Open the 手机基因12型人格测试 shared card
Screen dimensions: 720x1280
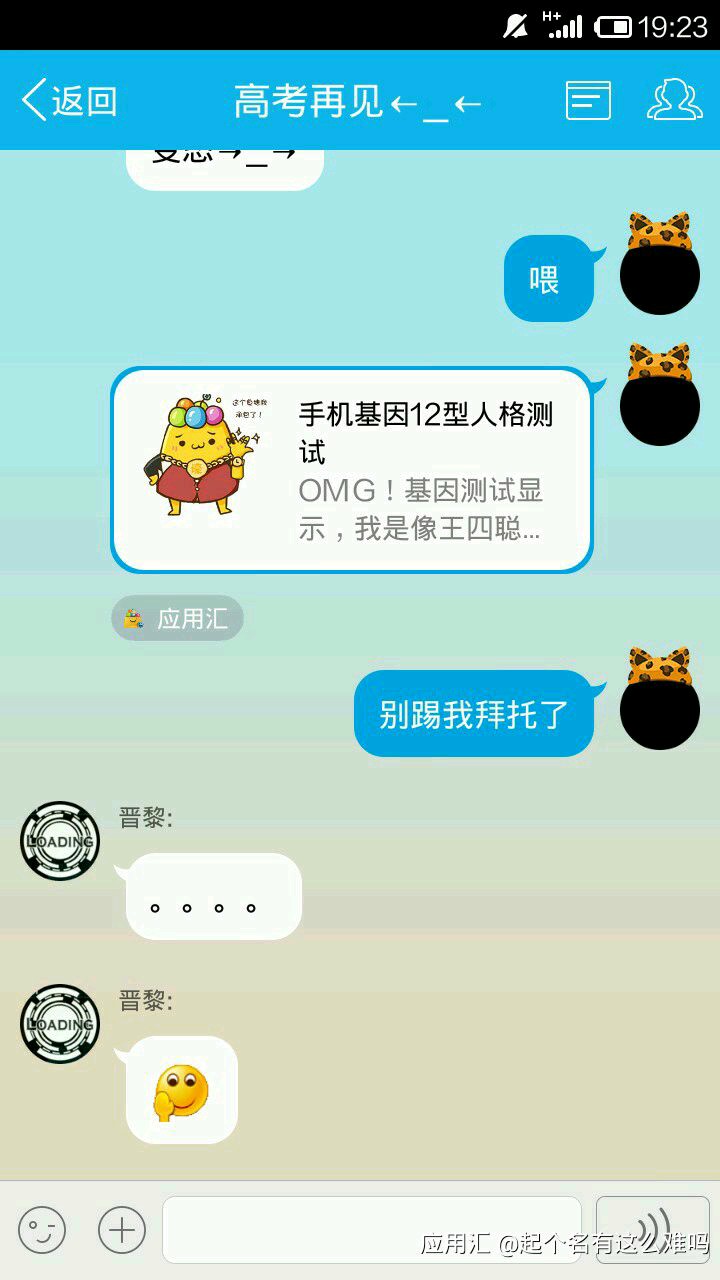click(352, 470)
